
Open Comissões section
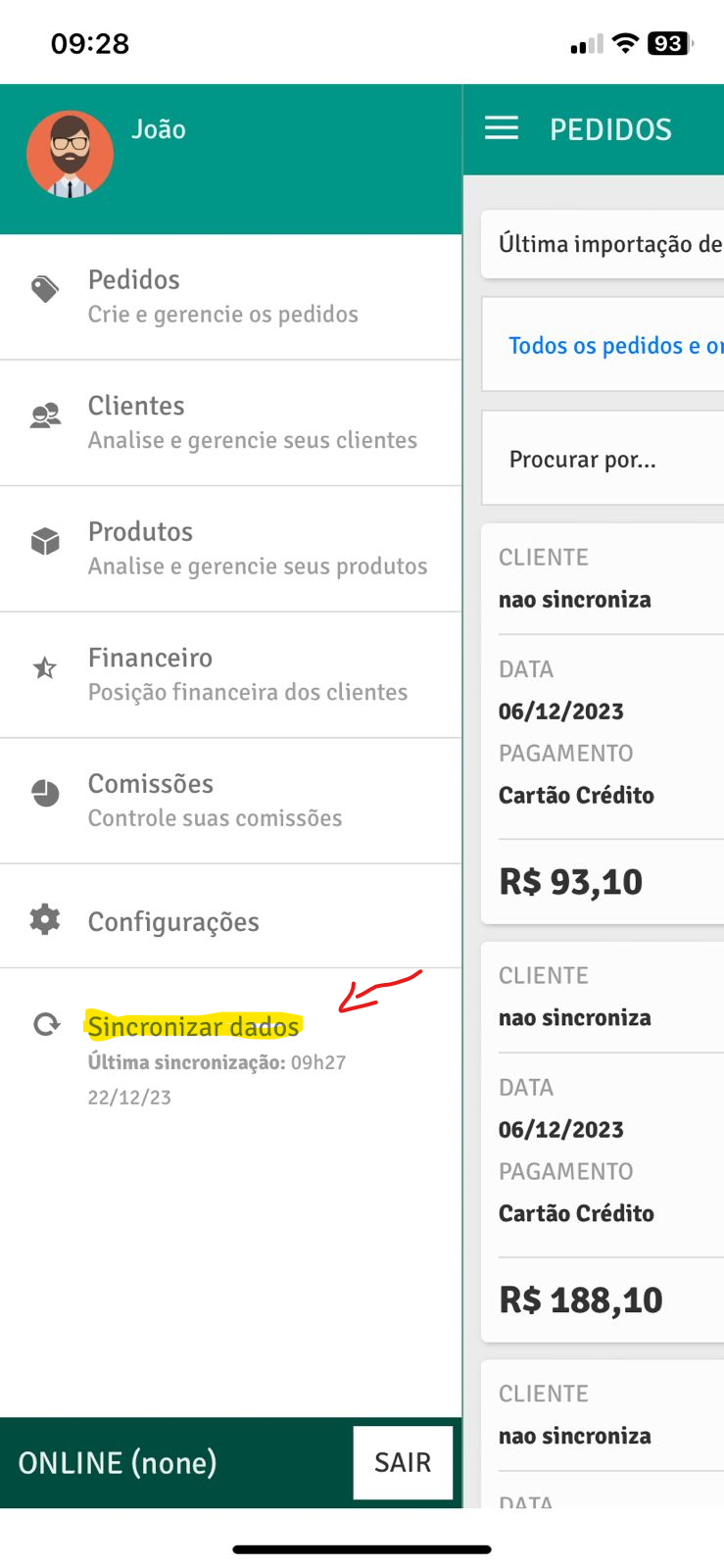pyautogui.click(x=230, y=801)
